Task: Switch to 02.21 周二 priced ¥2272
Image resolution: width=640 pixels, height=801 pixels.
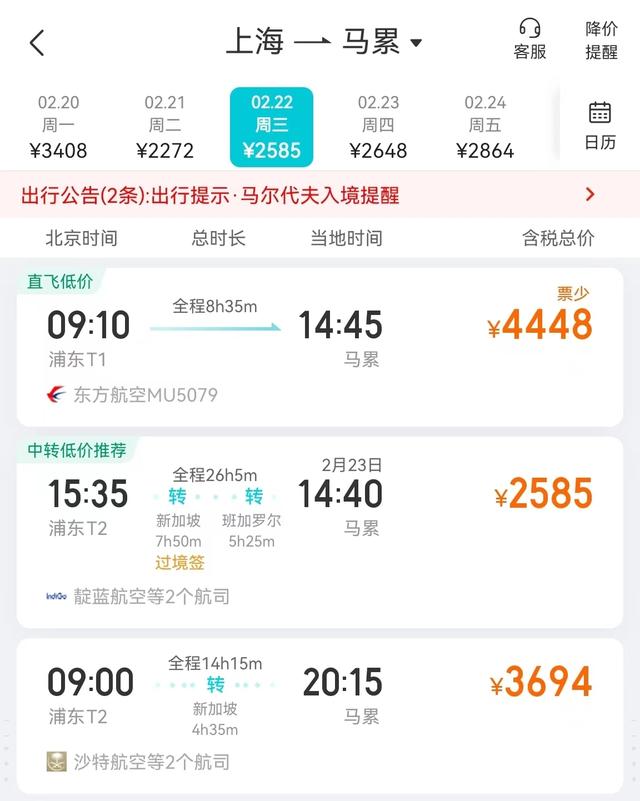Action: tap(165, 127)
